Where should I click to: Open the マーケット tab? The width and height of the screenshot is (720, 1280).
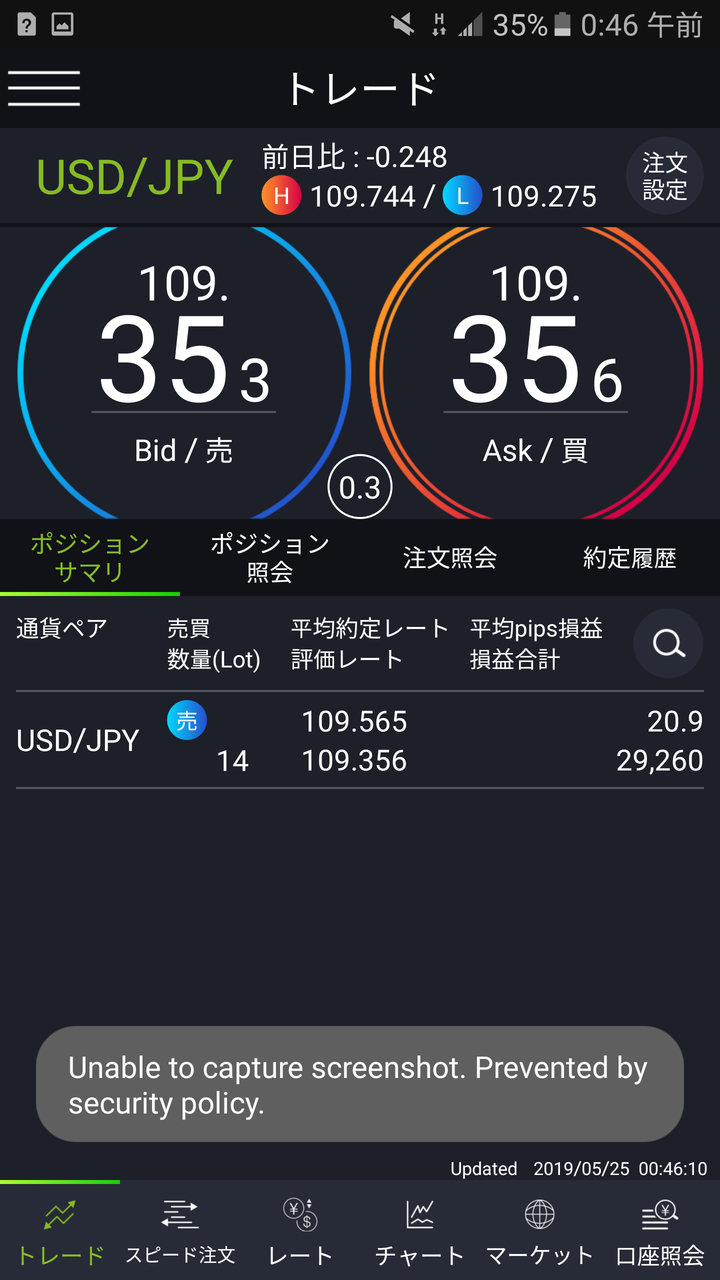(x=540, y=1232)
